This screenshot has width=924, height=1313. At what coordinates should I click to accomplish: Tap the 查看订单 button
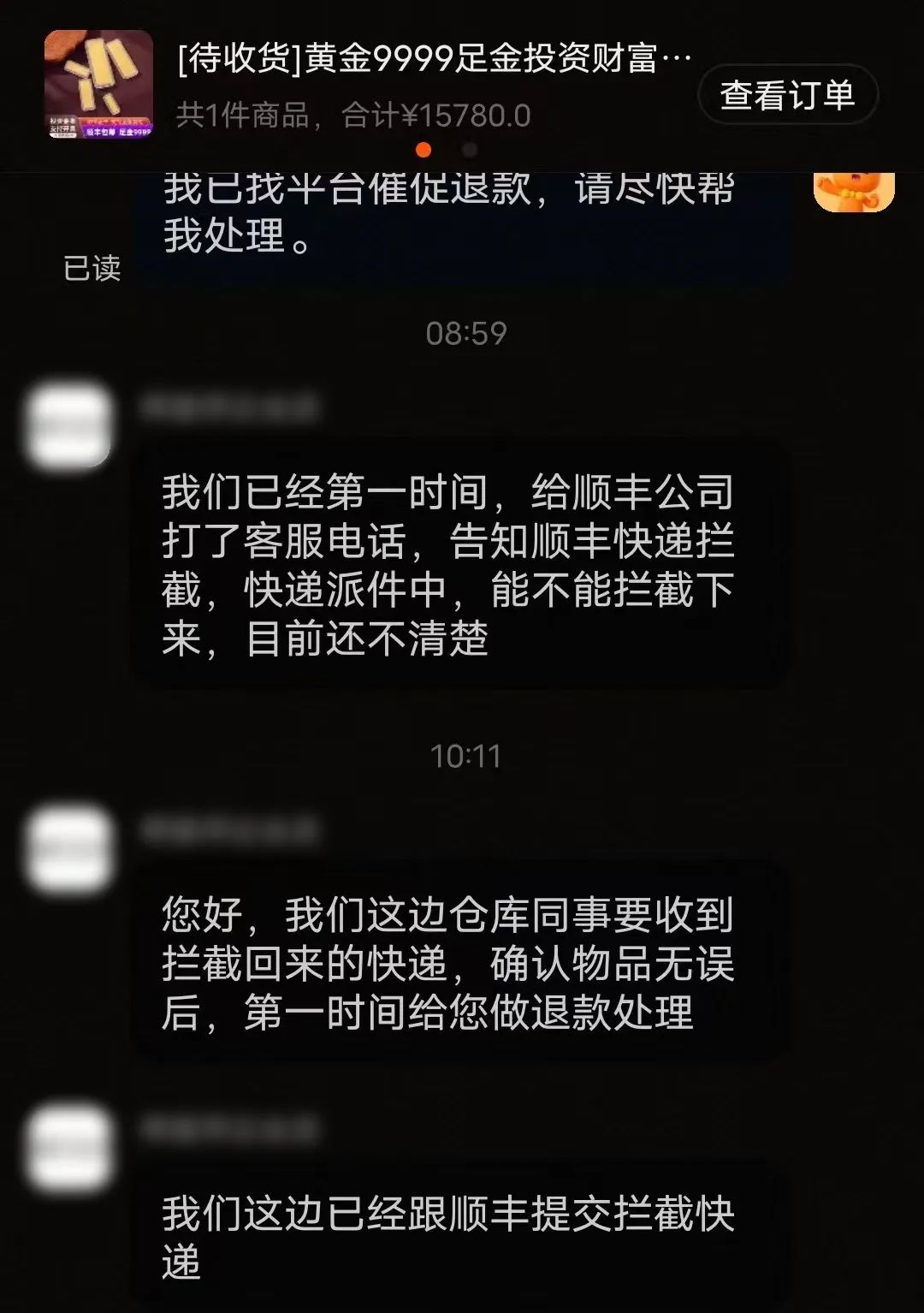pos(787,94)
